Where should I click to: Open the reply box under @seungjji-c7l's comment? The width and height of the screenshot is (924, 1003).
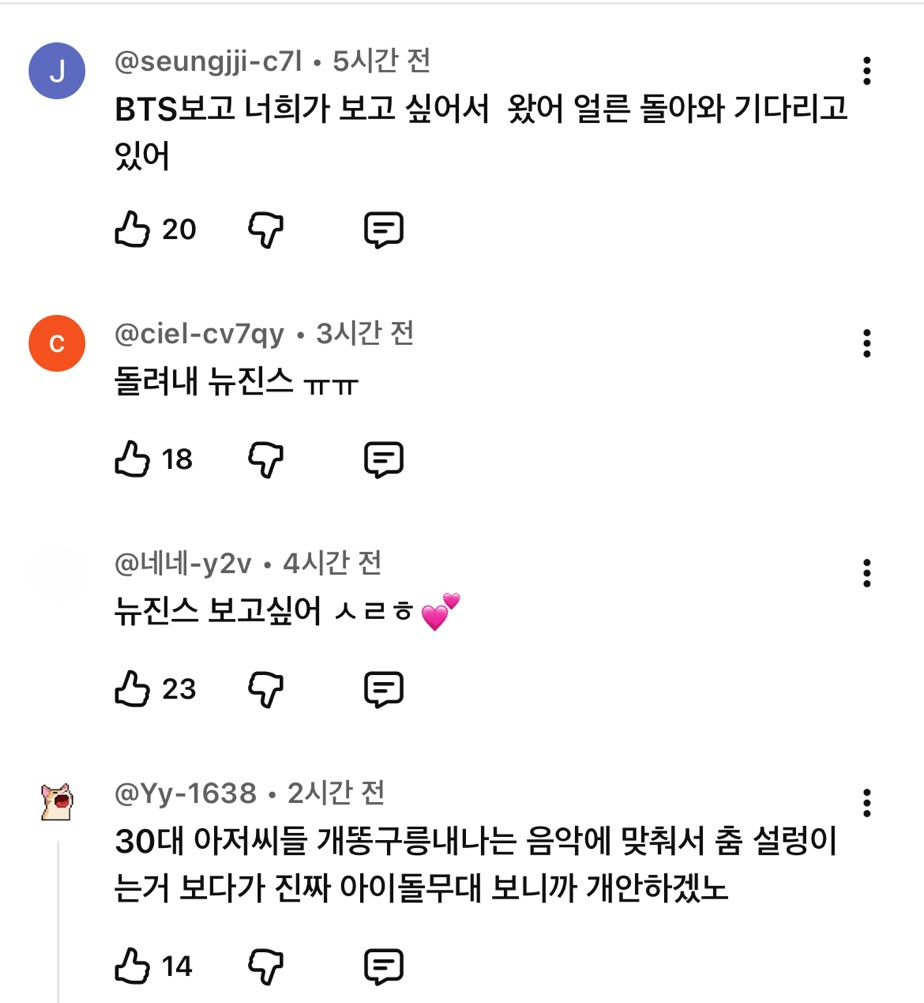[382, 229]
